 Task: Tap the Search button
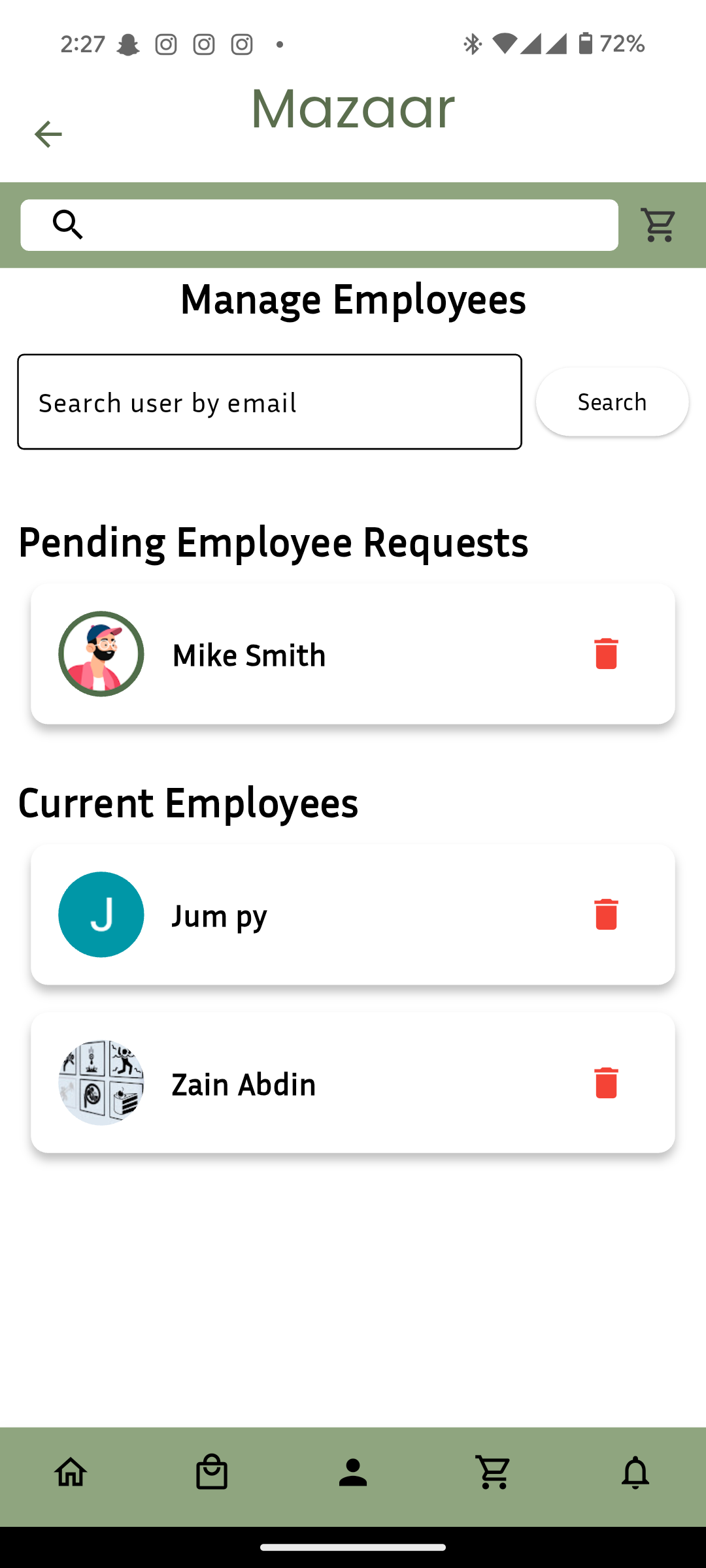click(x=612, y=402)
